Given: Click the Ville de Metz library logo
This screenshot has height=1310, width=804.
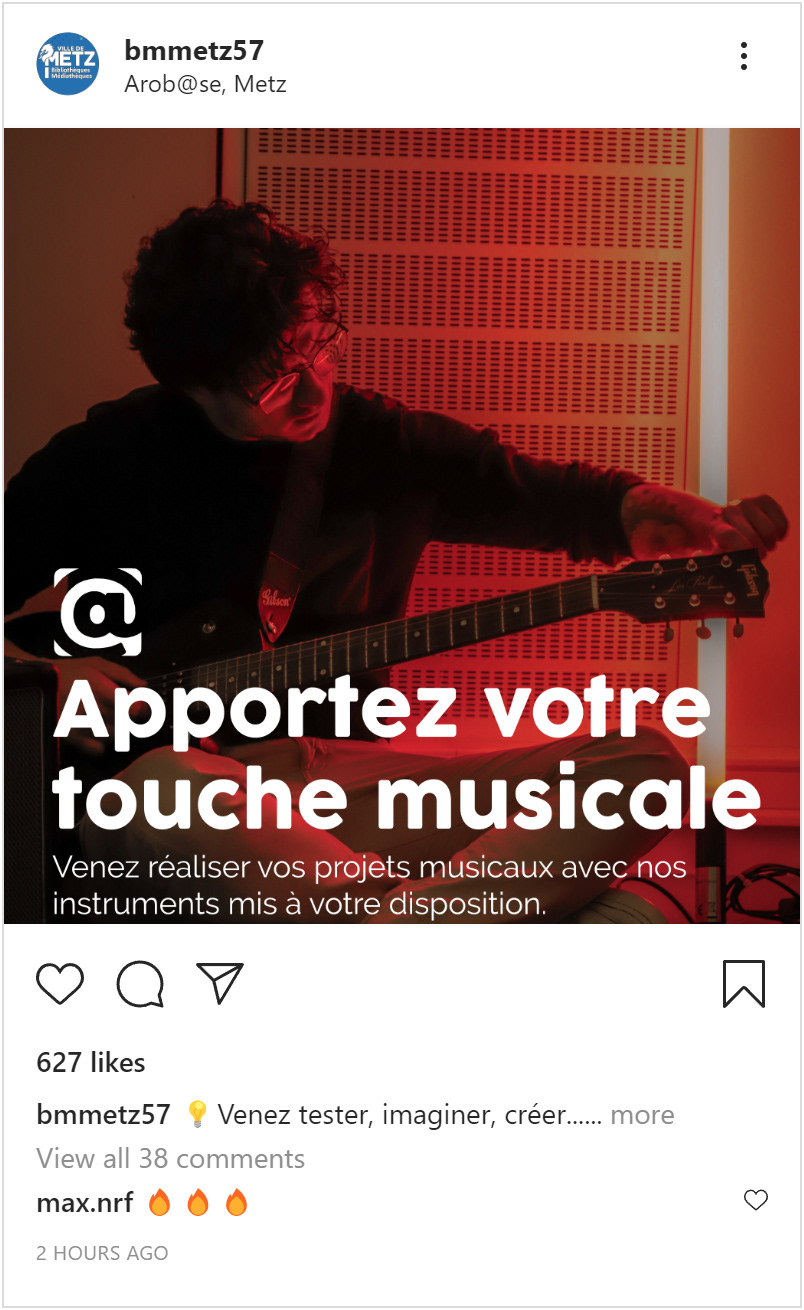Looking at the screenshot, I should pyautogui.click(x=67, y=63).
